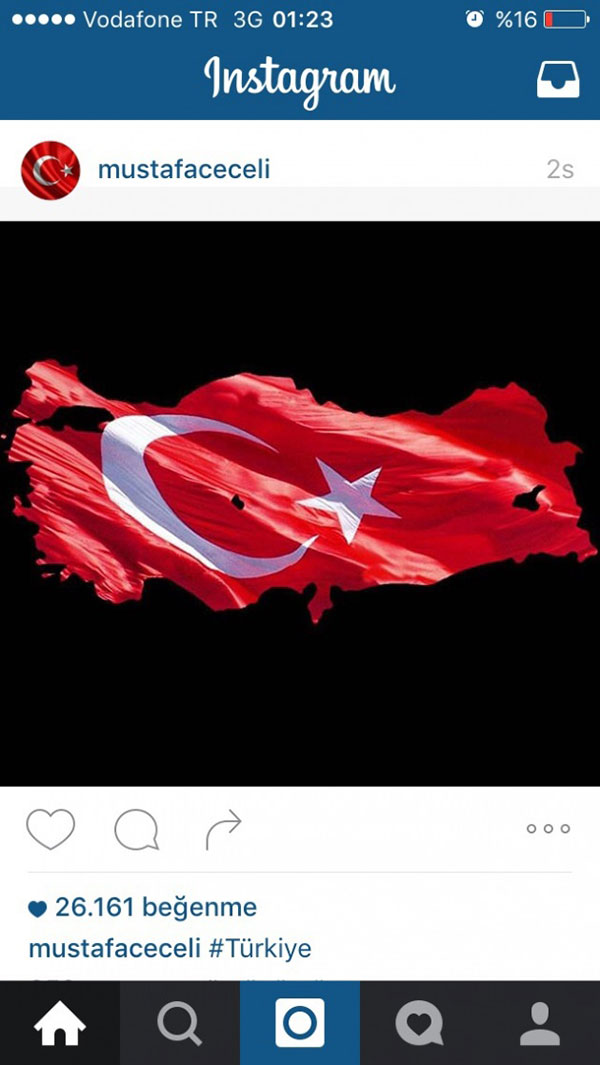
Task: Open the post's three-dot options menu
Action: (x=548, y=829)
